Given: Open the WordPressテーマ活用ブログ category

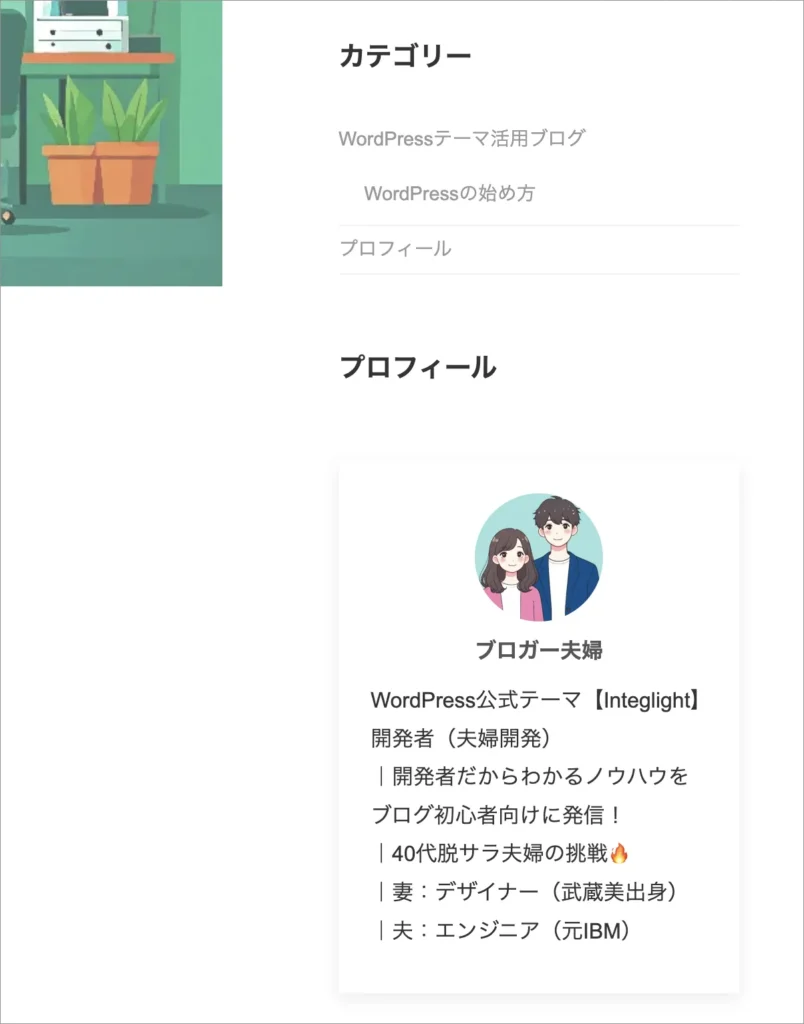Looking at the screenshot, I should pos(461,138).
